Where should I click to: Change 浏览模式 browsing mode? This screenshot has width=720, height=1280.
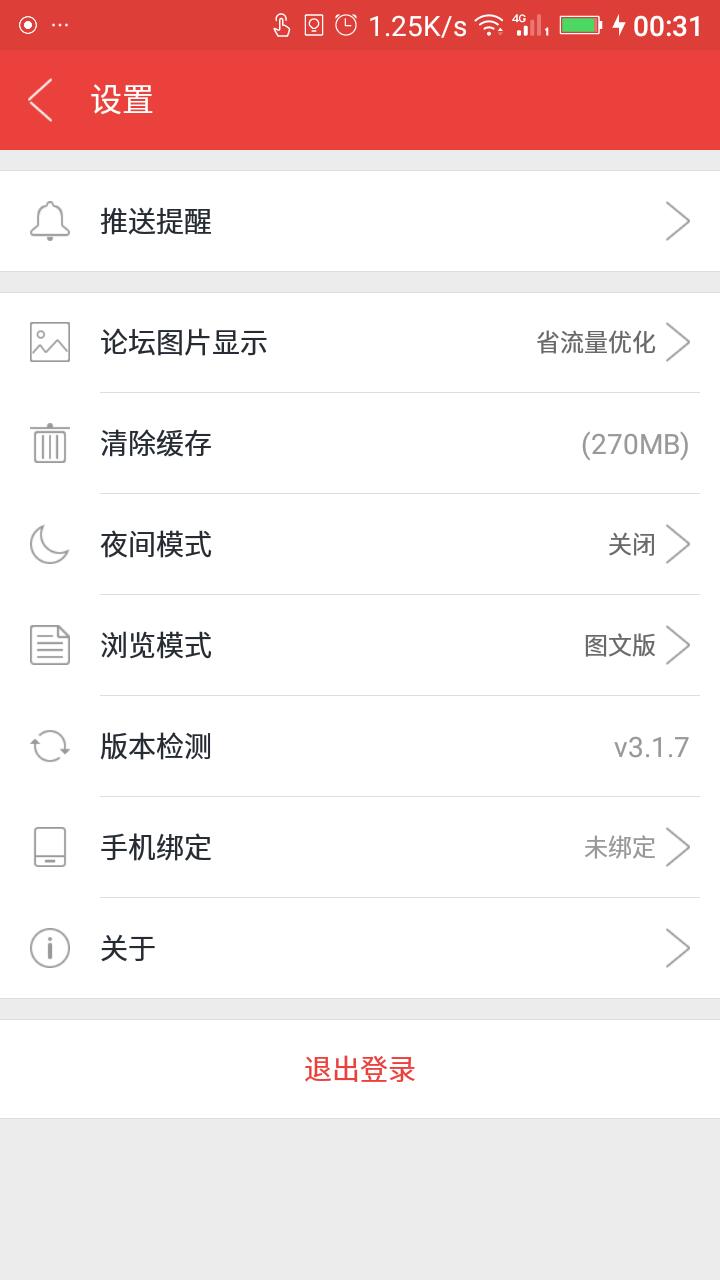coord(360,645)
